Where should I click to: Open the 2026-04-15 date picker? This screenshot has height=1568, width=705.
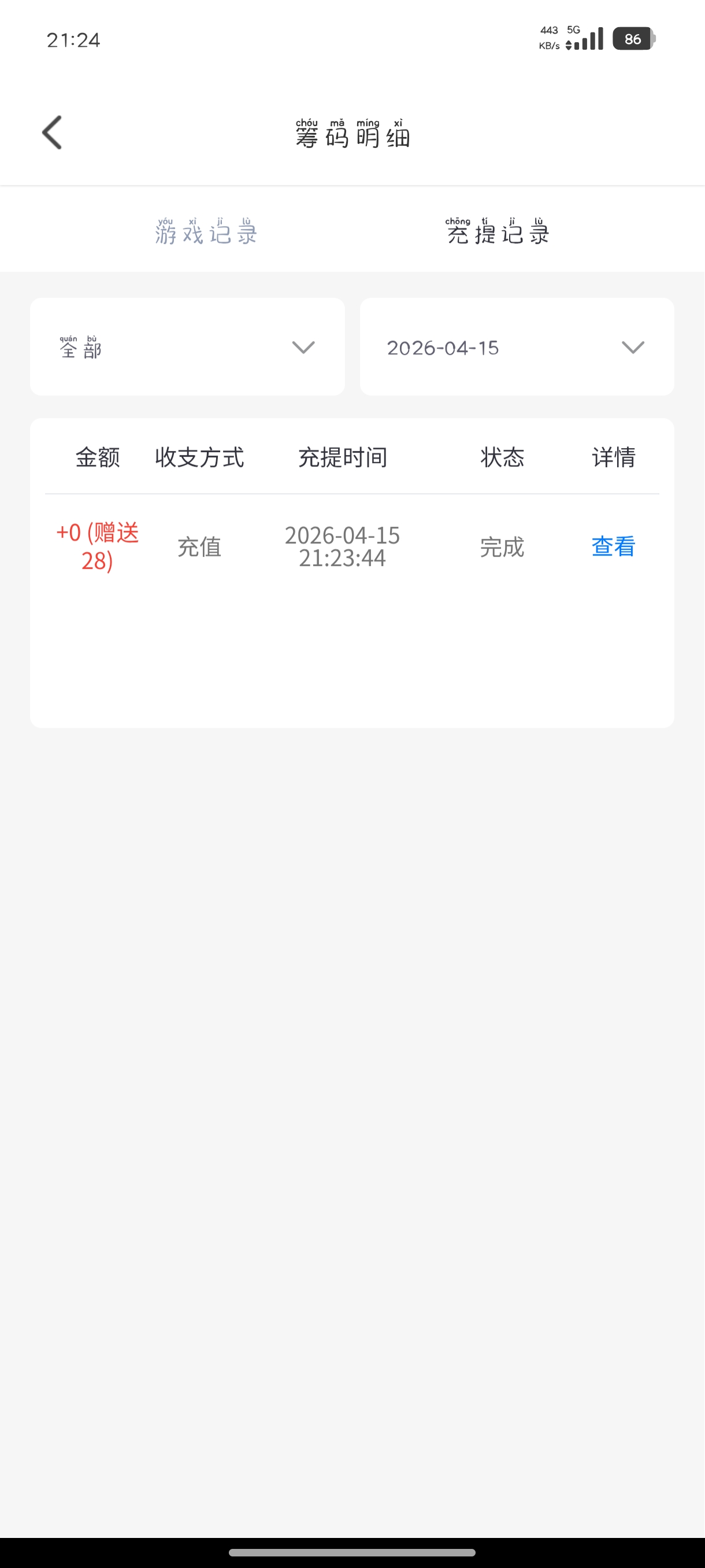(517, 347)
